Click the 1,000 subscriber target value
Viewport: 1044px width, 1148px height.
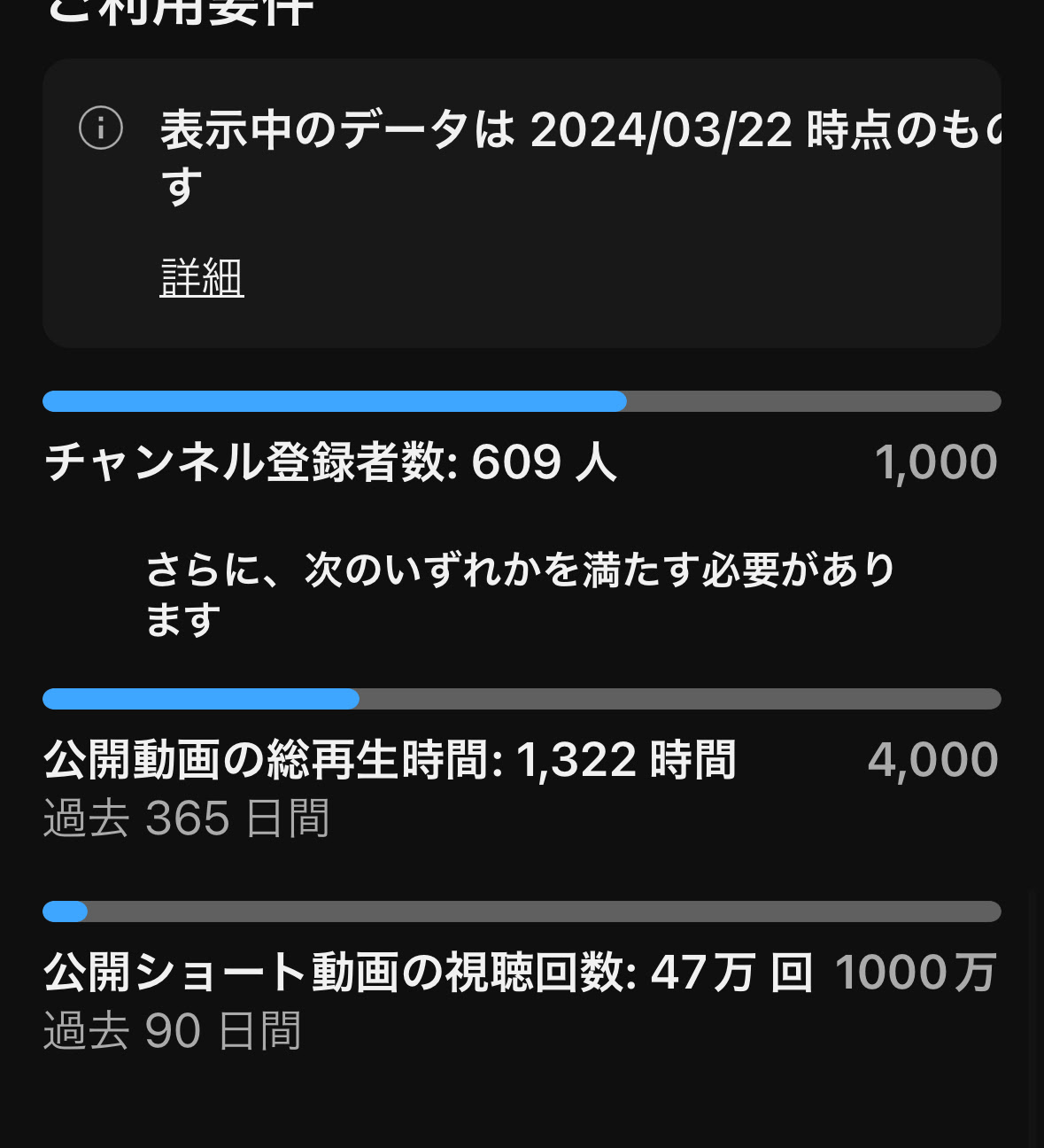tap(936, 462)
